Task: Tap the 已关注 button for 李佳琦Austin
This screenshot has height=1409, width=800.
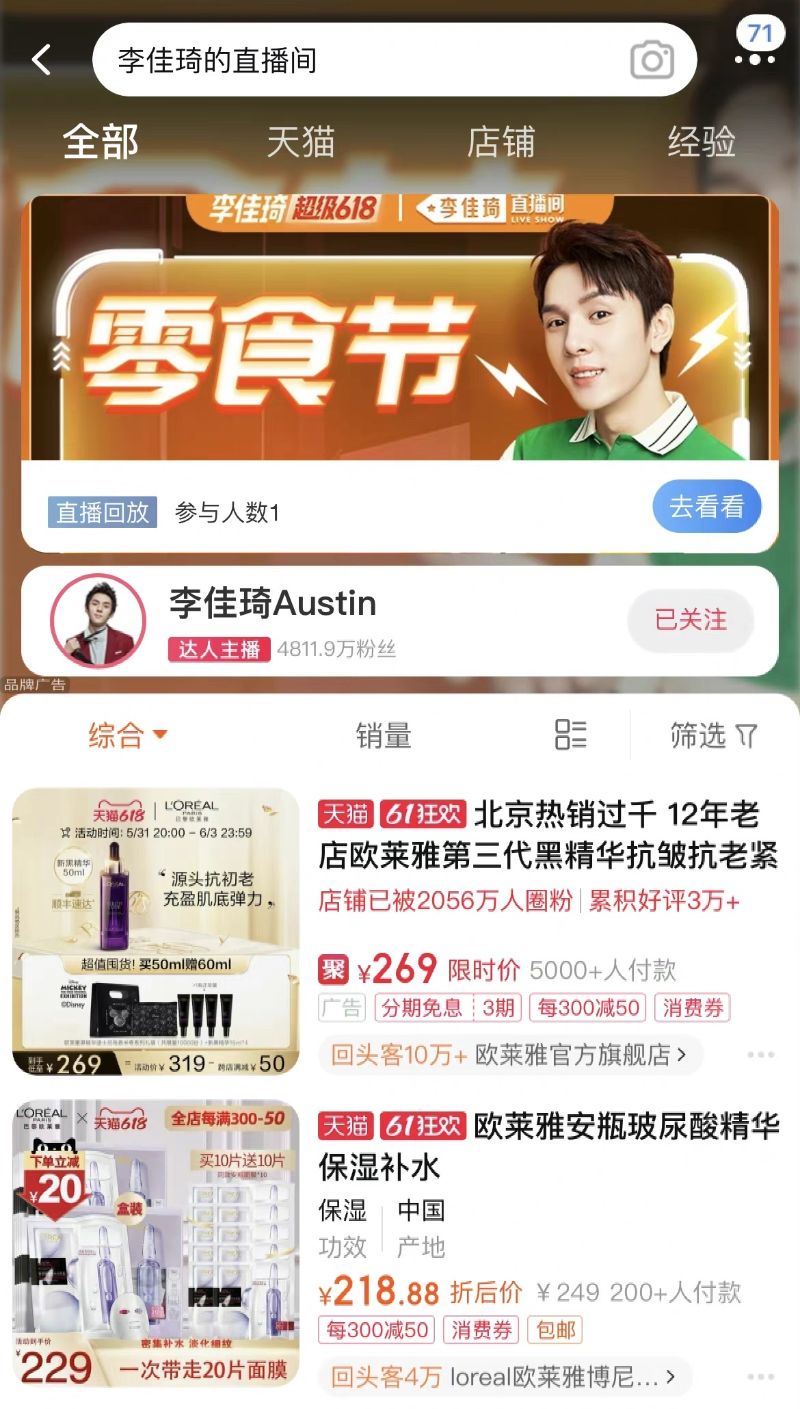Action: [690, 620]
